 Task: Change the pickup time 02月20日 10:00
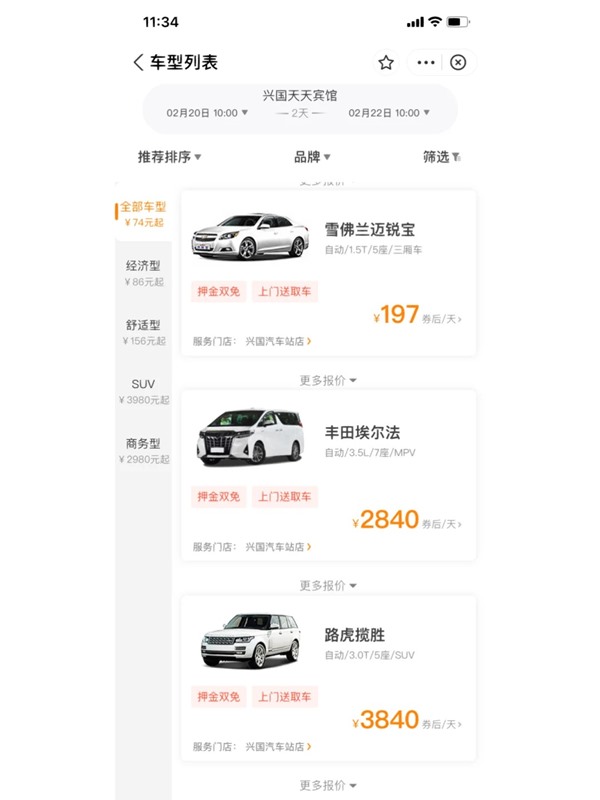pyautogui.click(x=208, y=113)
